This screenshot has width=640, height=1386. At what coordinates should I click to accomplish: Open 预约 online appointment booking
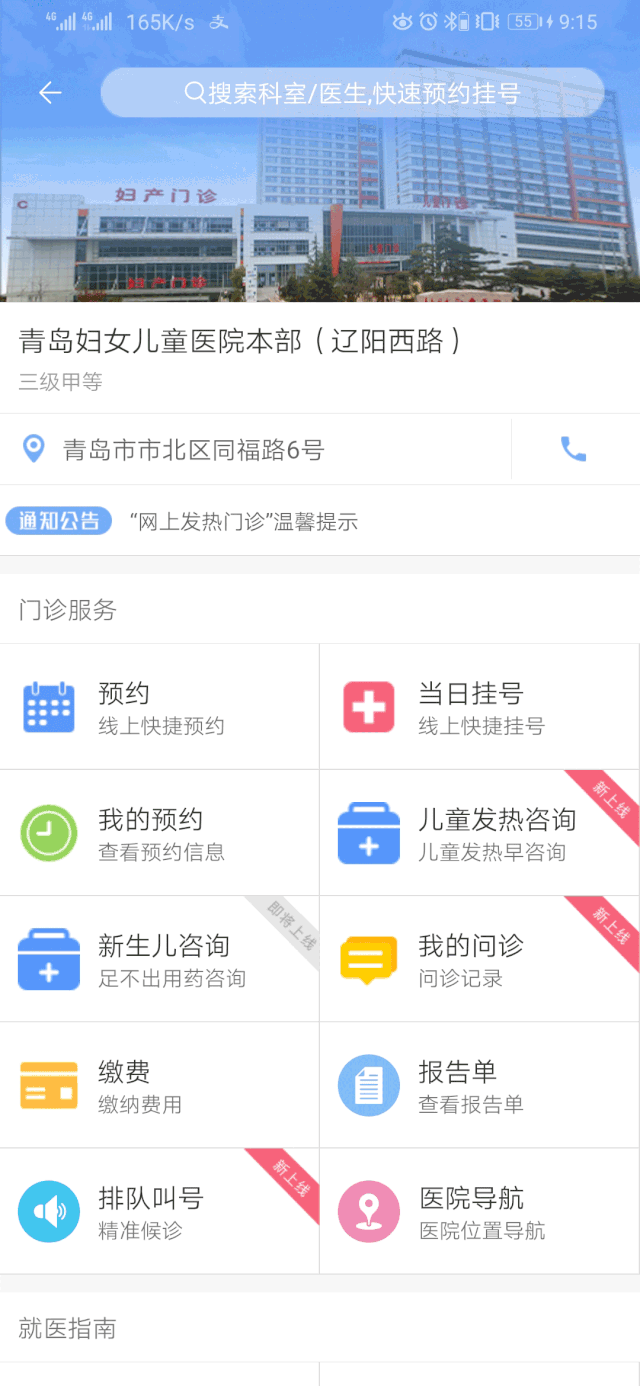coord(160,707)
